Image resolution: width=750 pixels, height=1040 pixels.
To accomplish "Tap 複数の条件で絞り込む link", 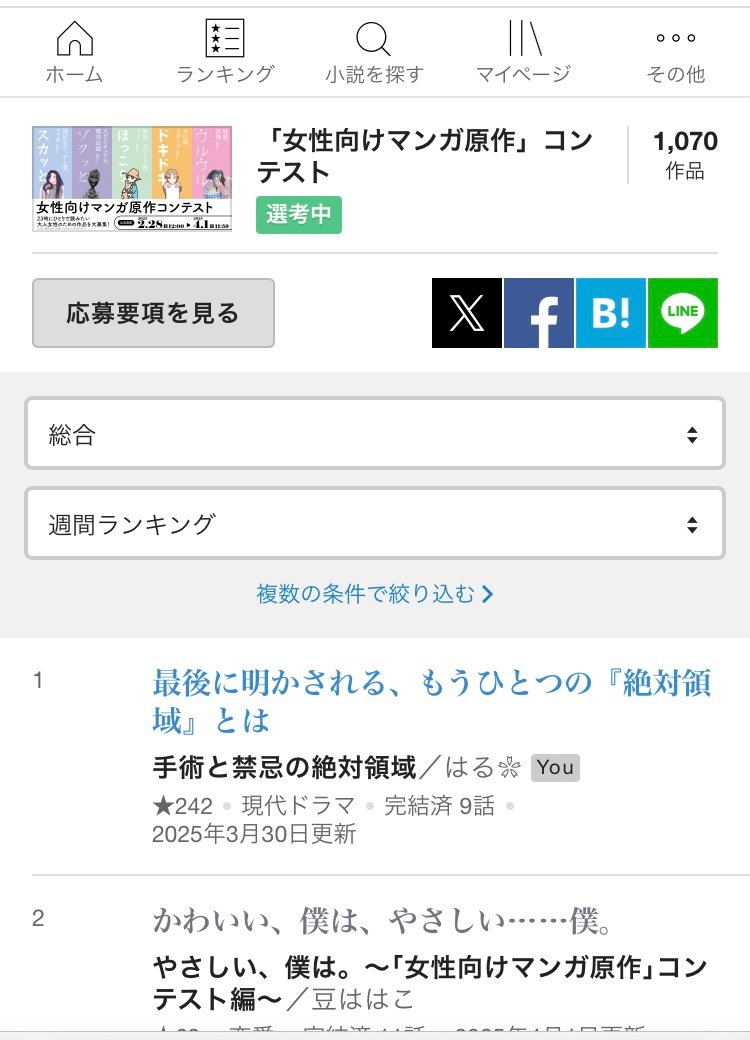I will (374, 594).
